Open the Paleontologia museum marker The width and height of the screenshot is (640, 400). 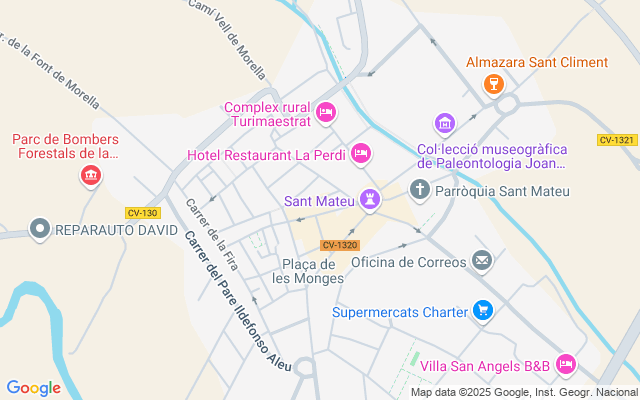pyautogui.click(x=445, y=123)
